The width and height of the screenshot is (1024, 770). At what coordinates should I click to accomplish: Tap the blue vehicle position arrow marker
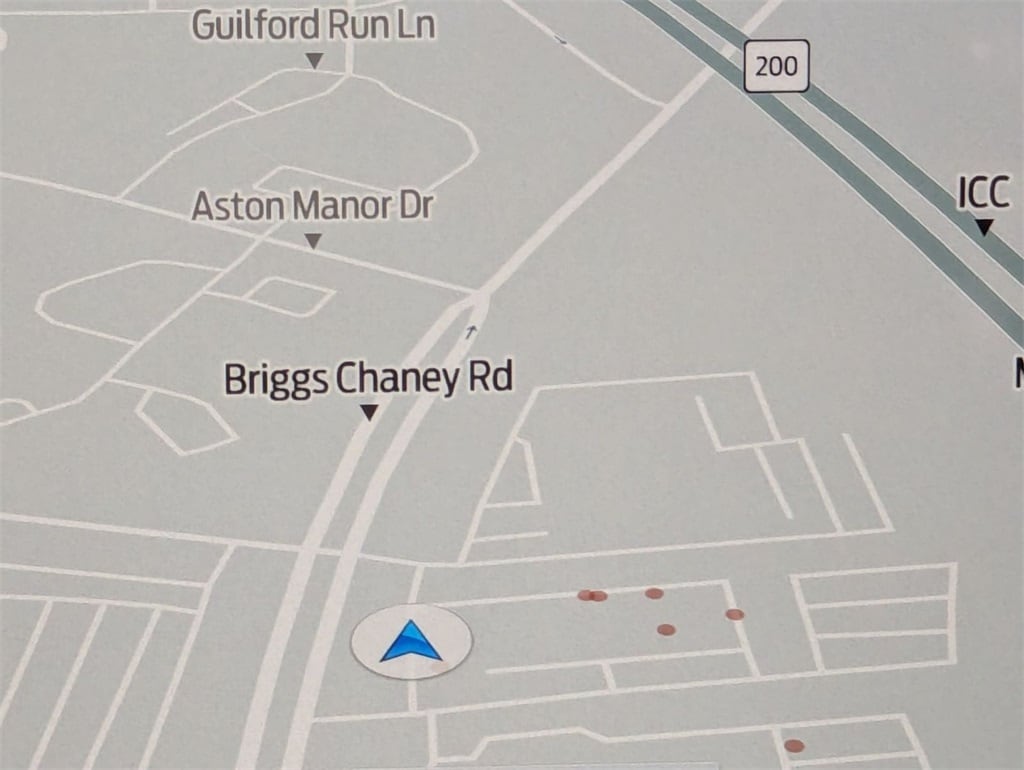click(411, 642)
